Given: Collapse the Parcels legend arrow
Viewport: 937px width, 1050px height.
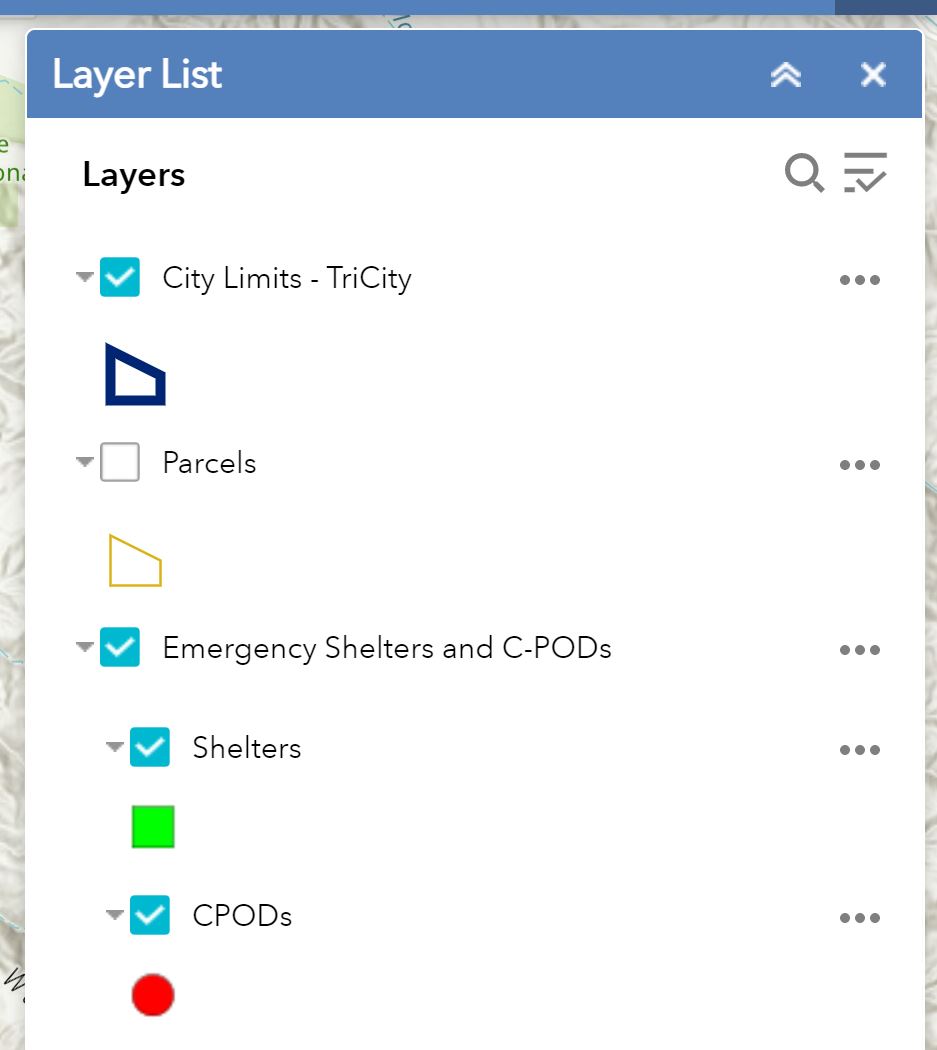Looking at the screenshot, I should [85, 462].
